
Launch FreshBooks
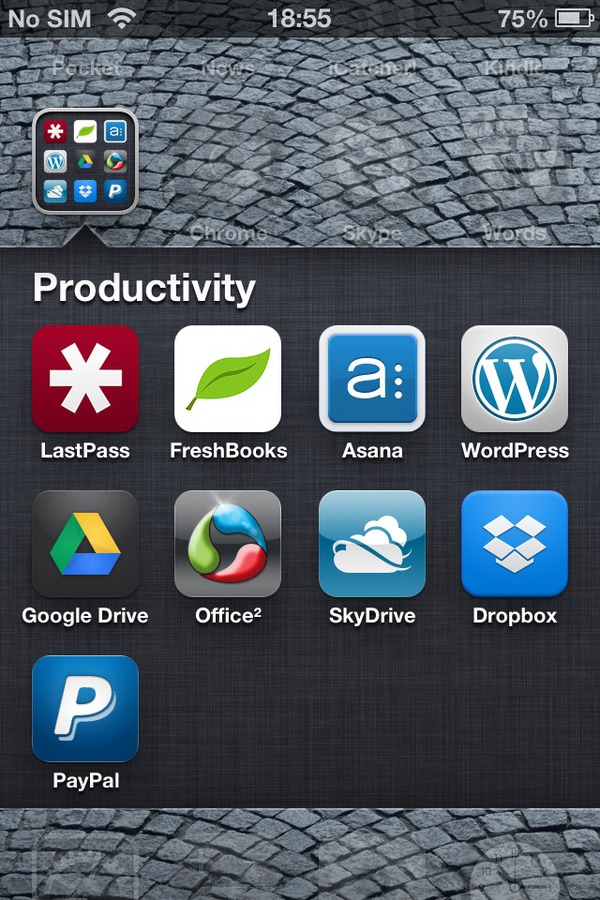point(228,379)
